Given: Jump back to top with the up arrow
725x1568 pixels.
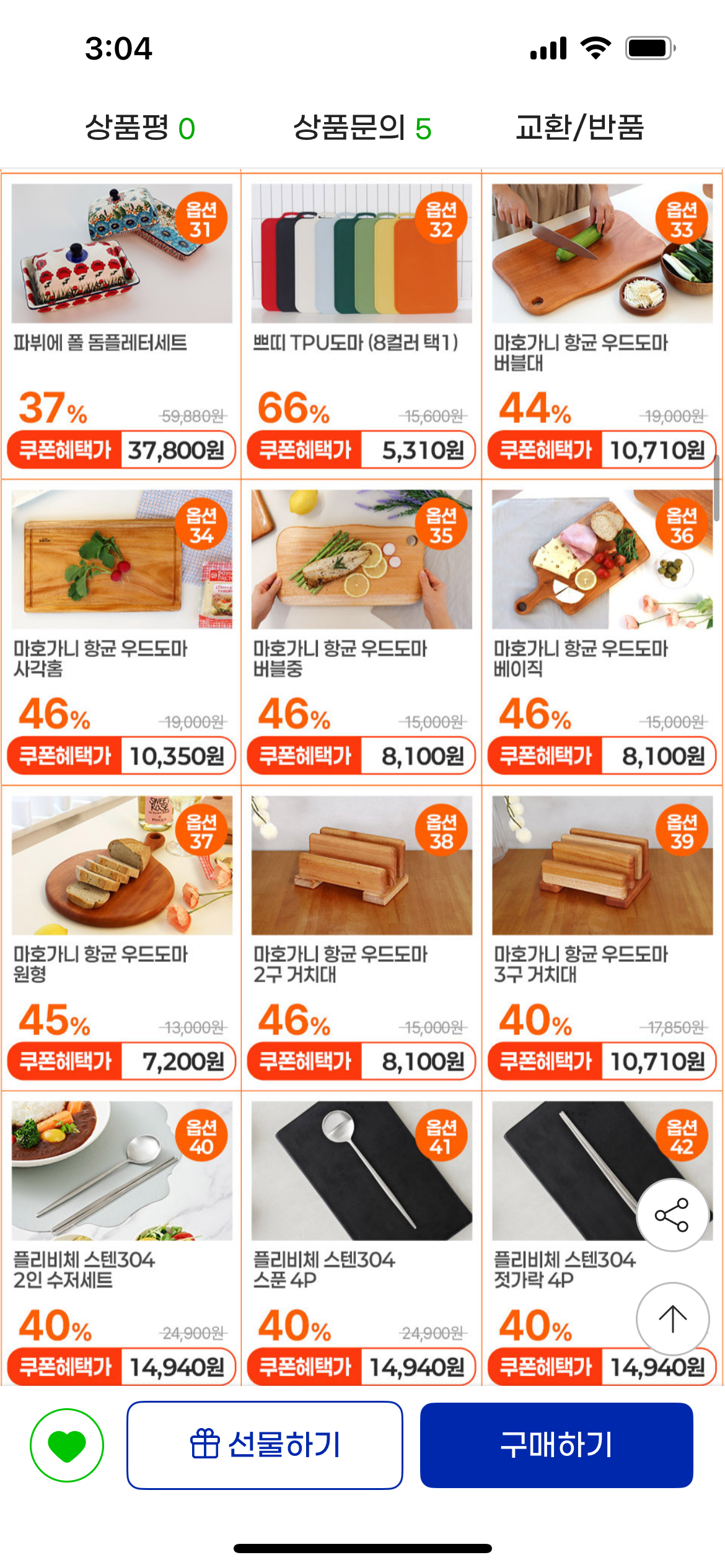Looking at the screenshot, I should coord(672,1318).
